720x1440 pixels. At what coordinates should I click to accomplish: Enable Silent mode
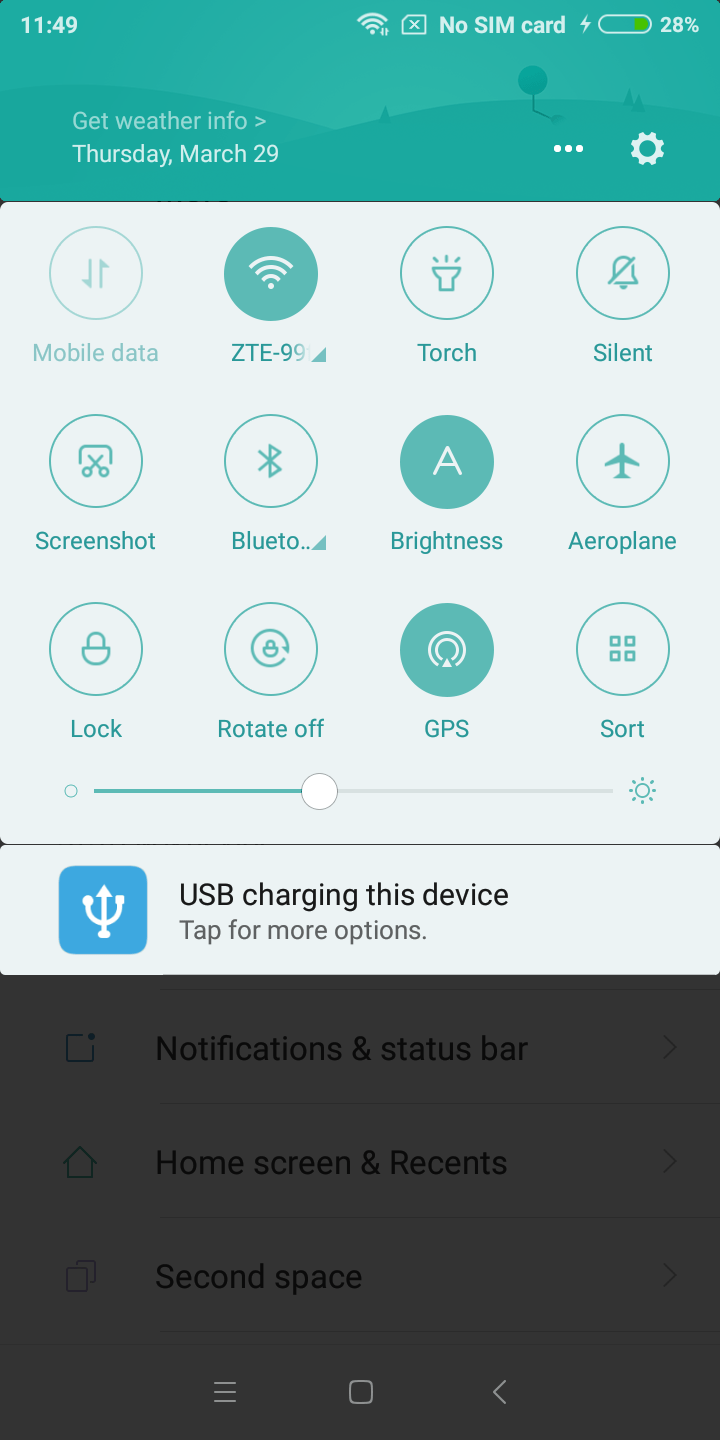pos(623,274)
